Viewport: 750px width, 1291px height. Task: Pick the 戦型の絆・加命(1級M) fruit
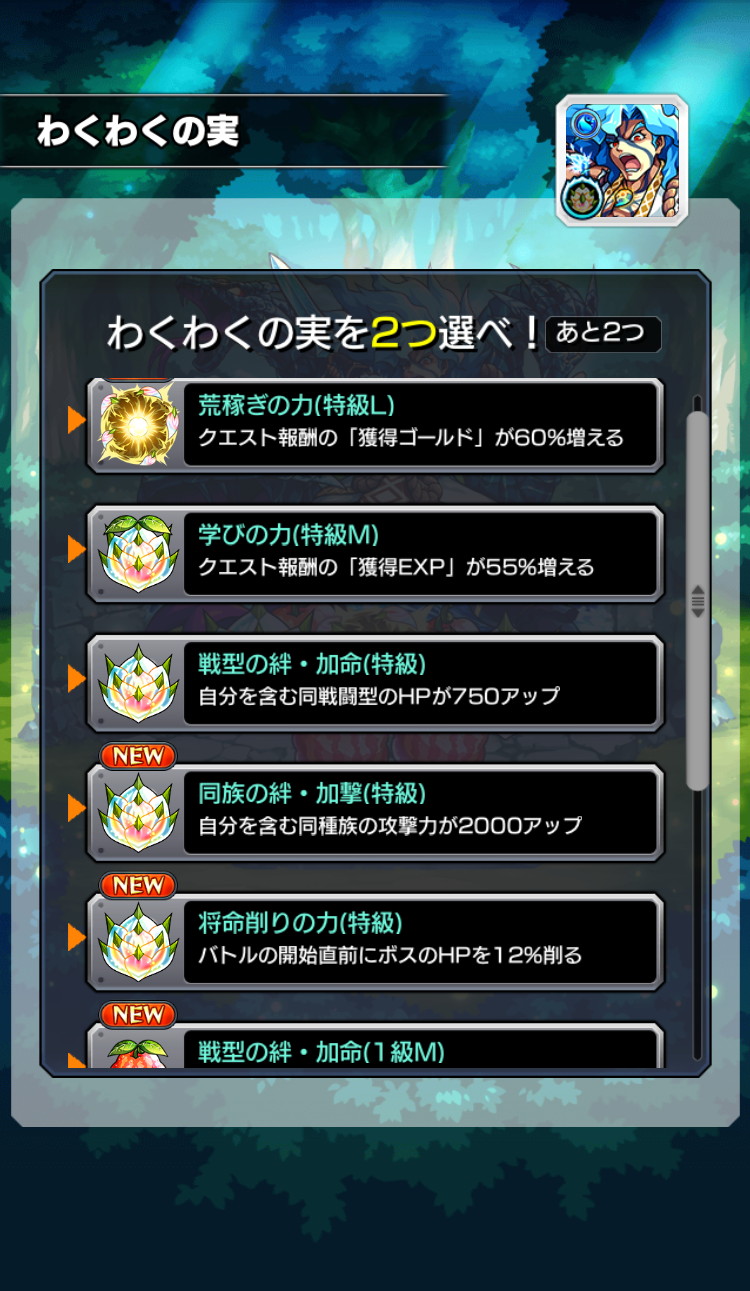[375, 1045]
